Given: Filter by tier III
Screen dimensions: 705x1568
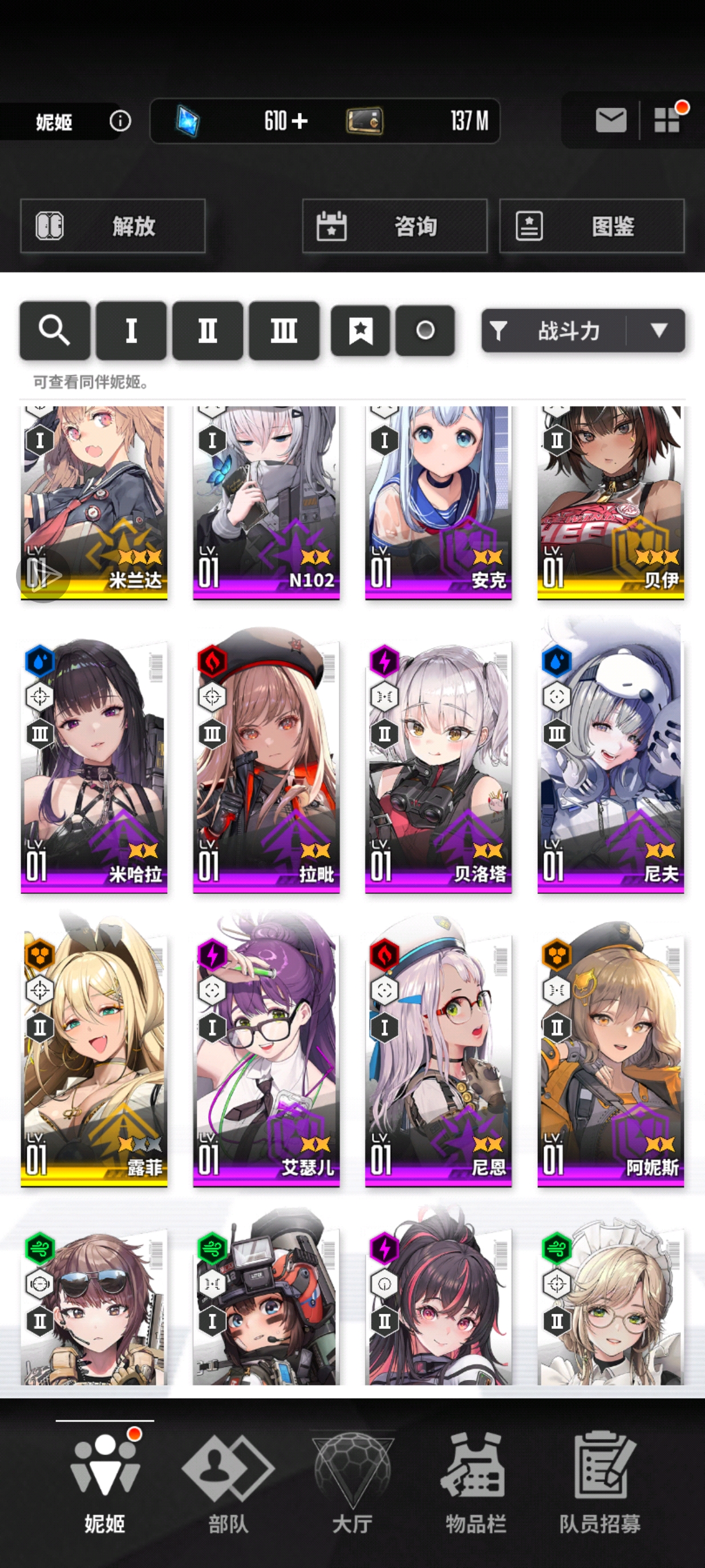Looking at the screenshot, I should tap(283, 331).
